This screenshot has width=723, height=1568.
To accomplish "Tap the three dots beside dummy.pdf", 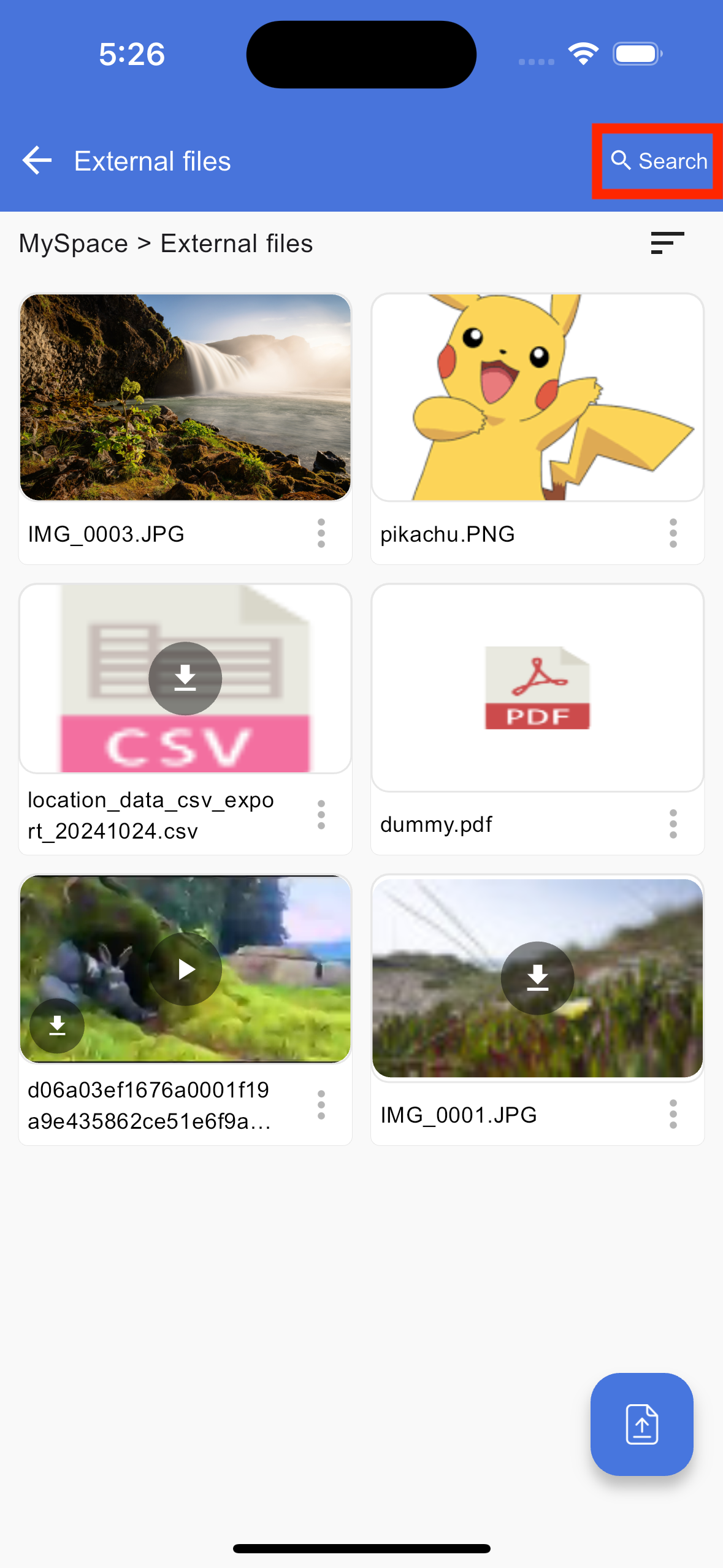I will pos(673,823).
